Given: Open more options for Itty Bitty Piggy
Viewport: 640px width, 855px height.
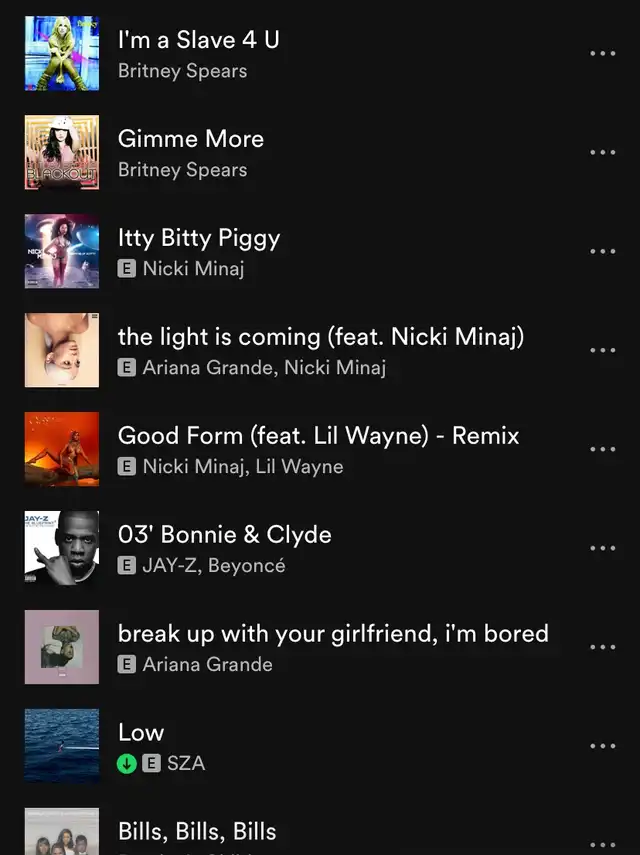Looking at the screenshot, I should click(x=603, y=251).
